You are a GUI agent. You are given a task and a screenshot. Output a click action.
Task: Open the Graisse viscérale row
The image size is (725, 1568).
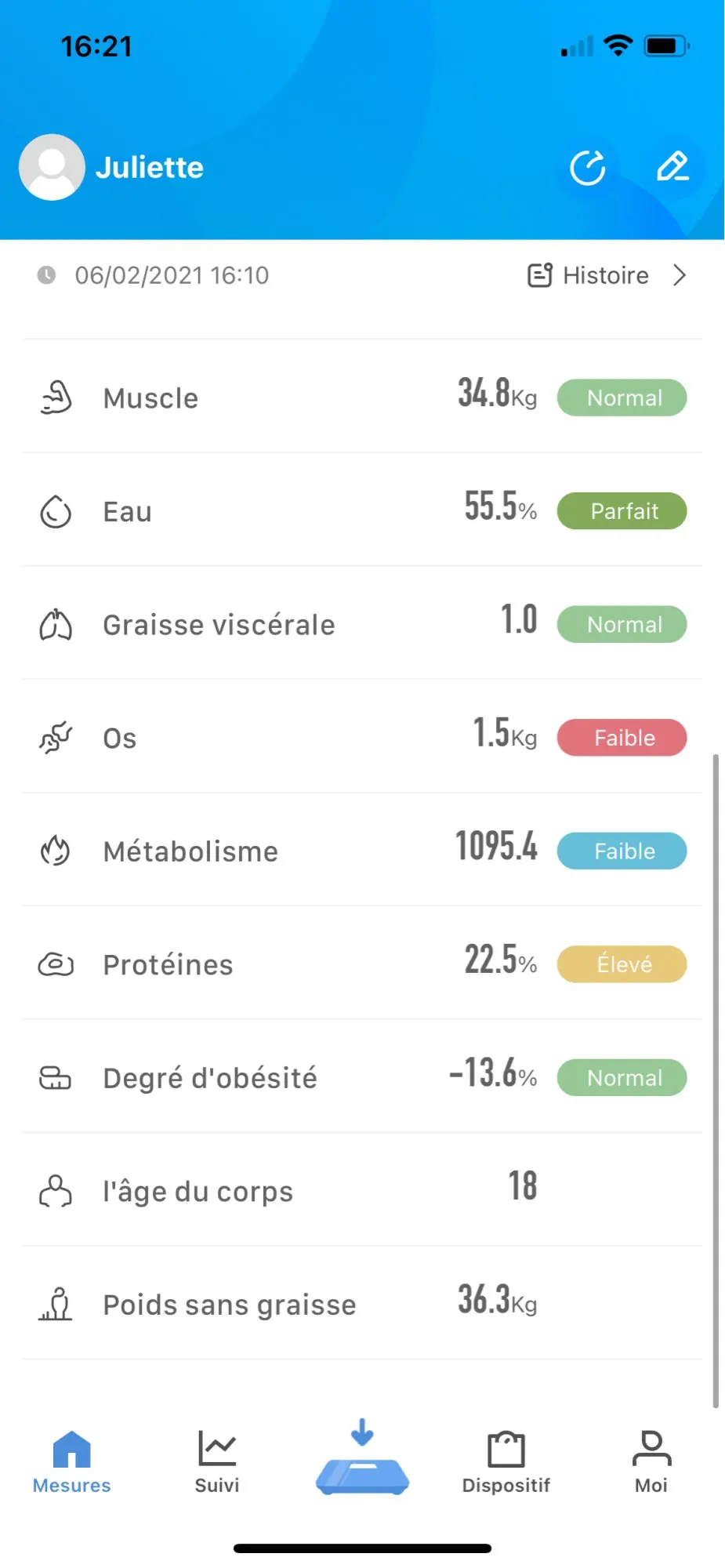pyautogui.click(x=362, y=624)
